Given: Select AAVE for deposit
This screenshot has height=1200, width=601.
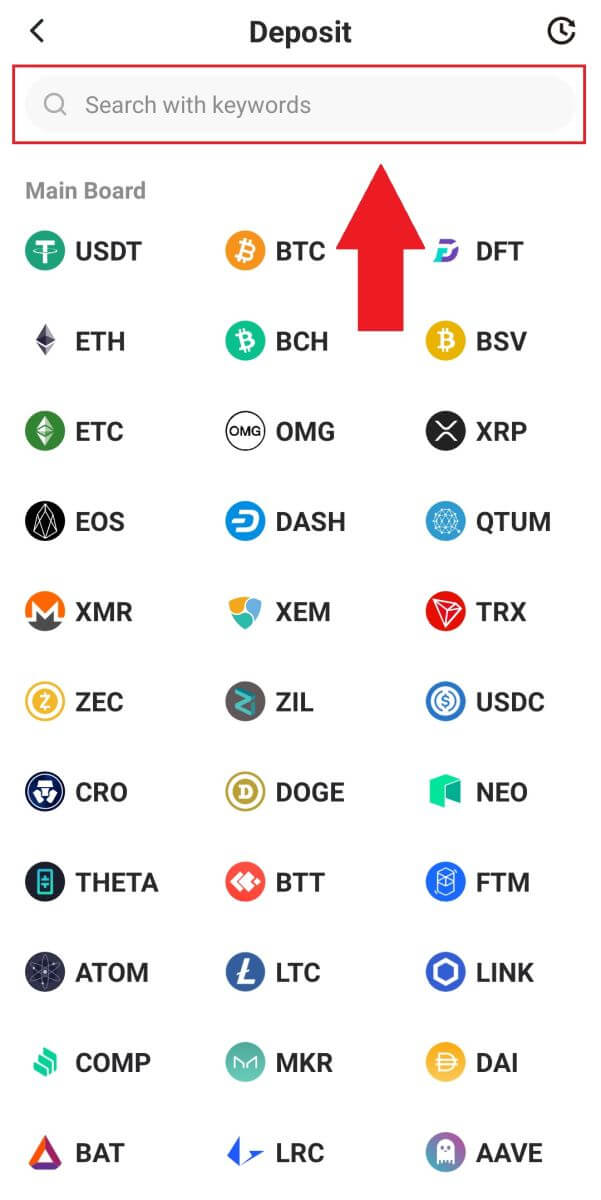Looking at the screenshot, I should click(x=484, y=1152).
